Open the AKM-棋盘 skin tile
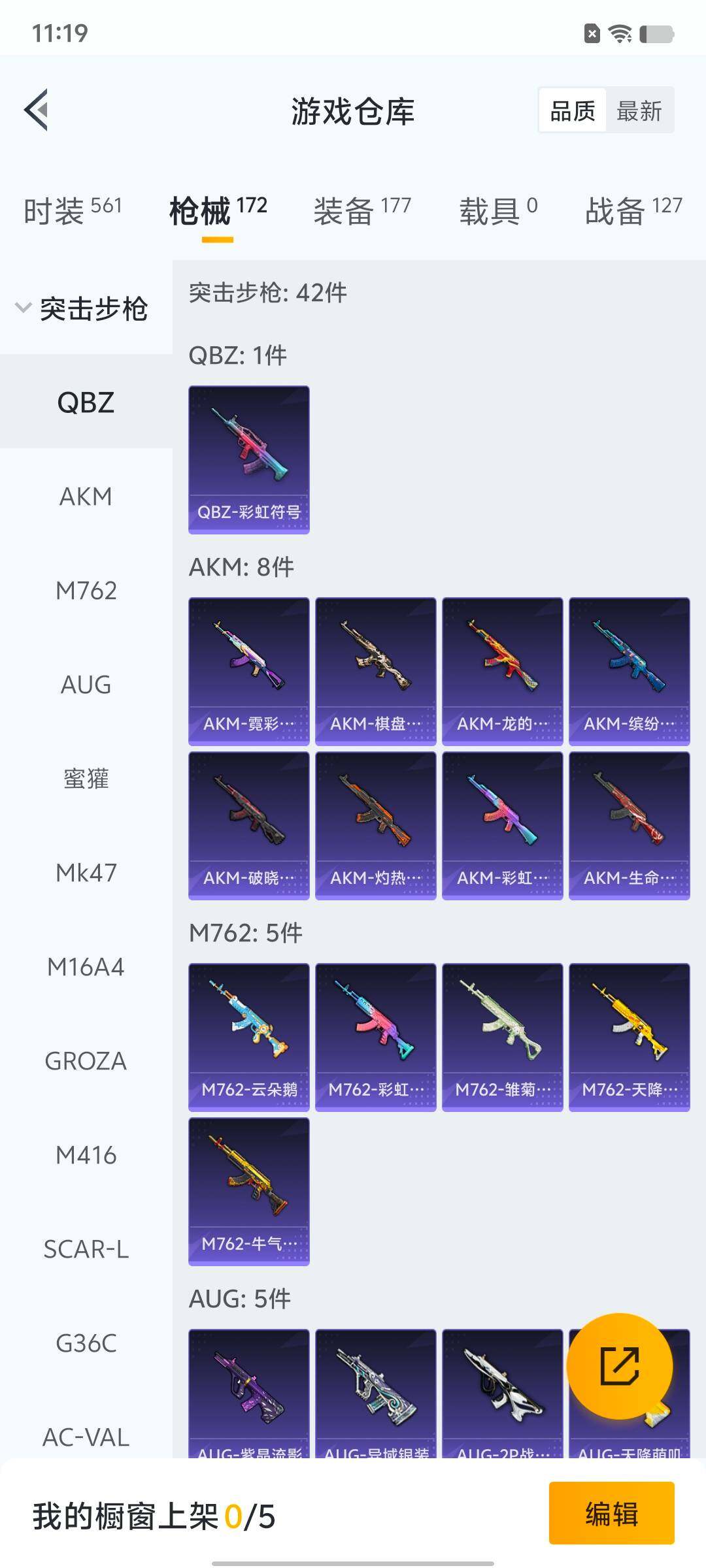 click(375, 671)
